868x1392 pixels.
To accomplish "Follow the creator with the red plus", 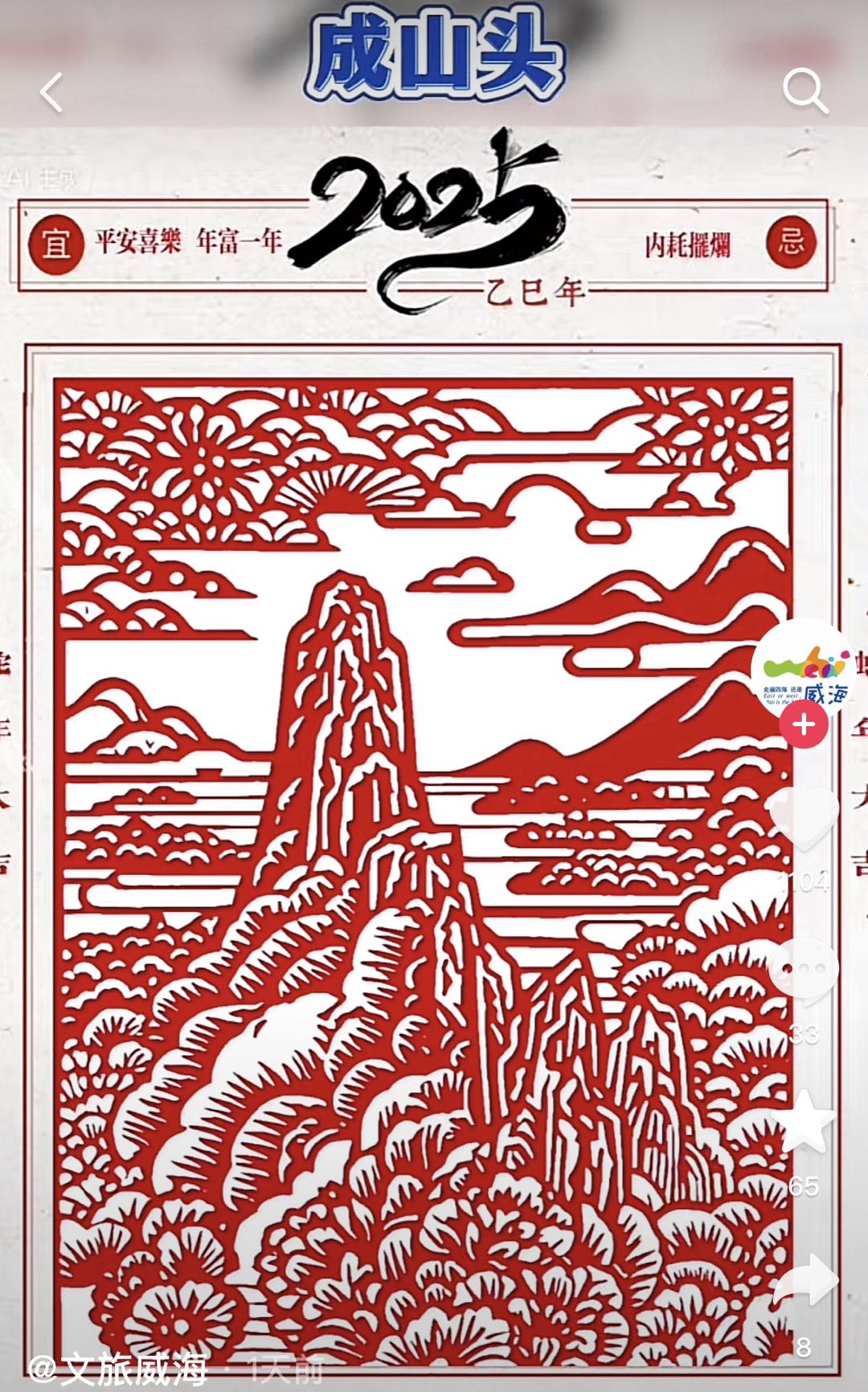I will tap(803, 725).
